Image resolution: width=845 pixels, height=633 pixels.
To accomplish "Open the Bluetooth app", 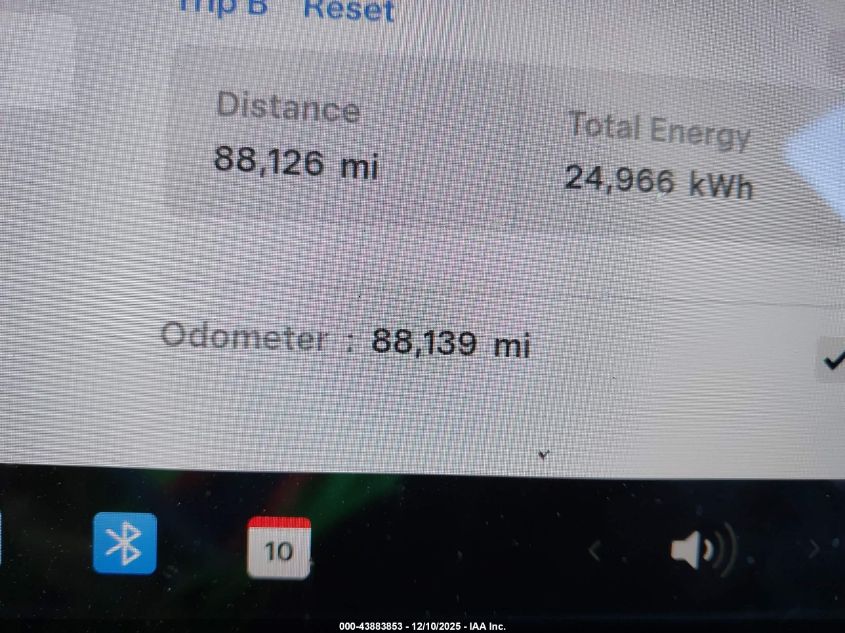I will [125, 543].
